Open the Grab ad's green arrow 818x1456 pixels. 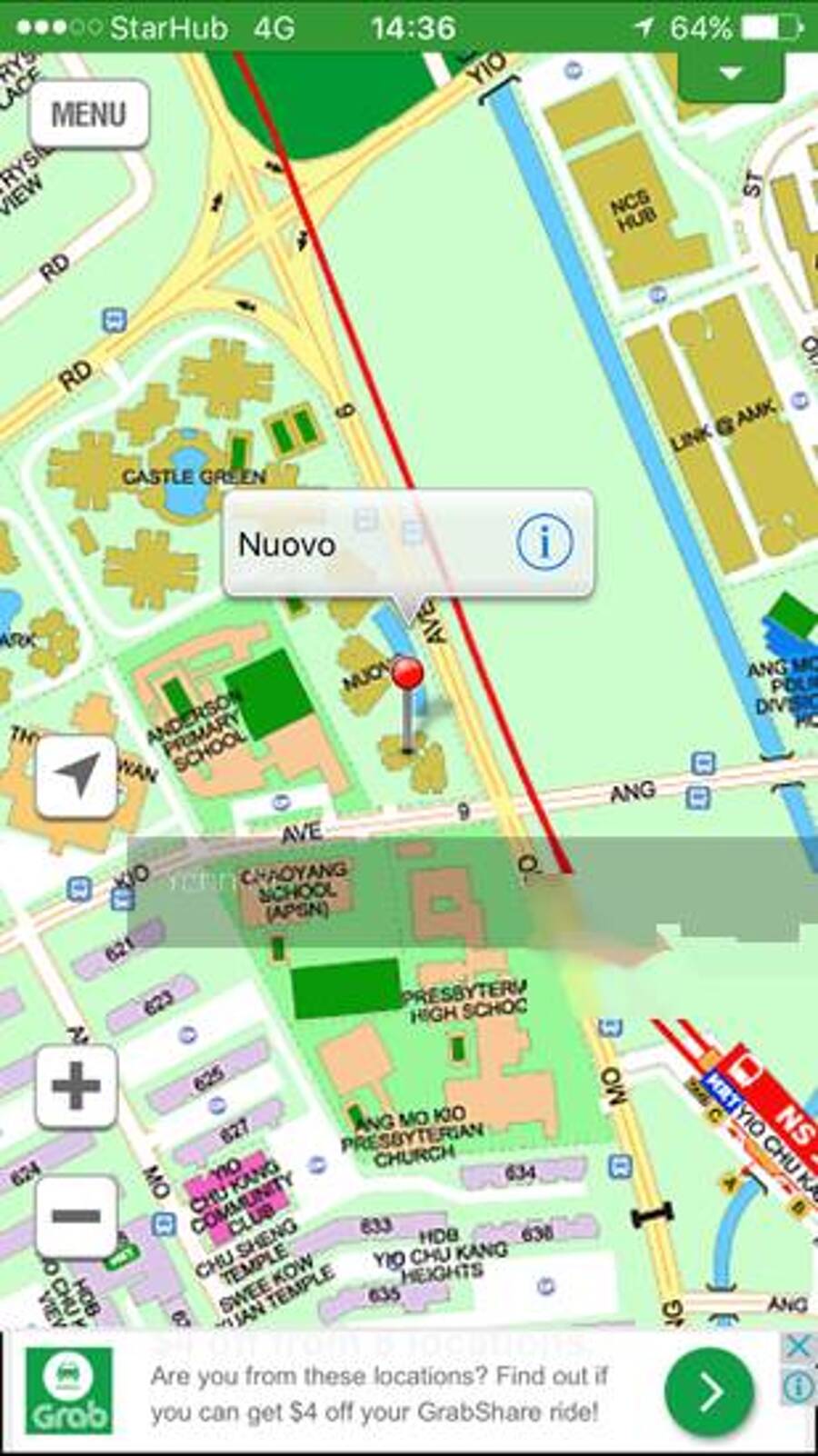709,1391
